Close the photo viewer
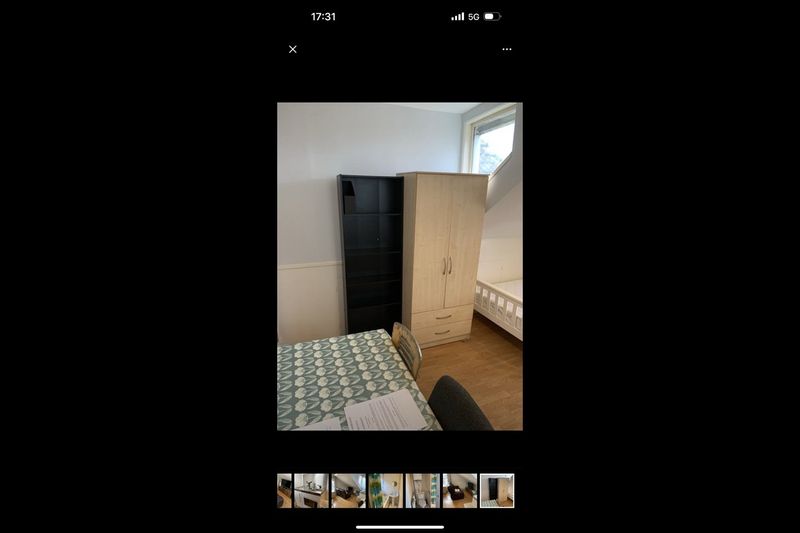The height and width of the screenshot is (533, 800). tap(292, 49)
